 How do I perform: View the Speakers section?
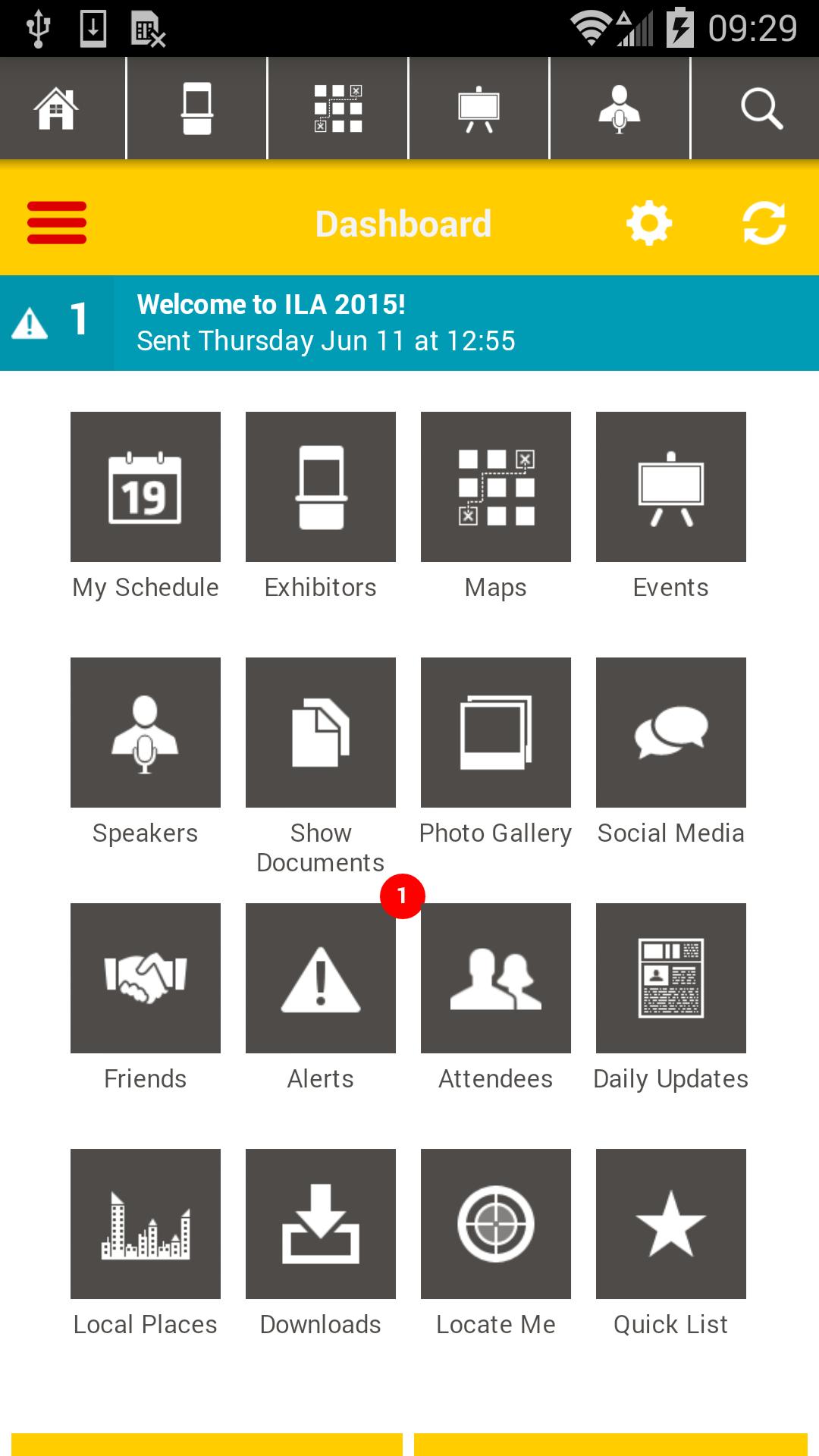pos(146,733)
